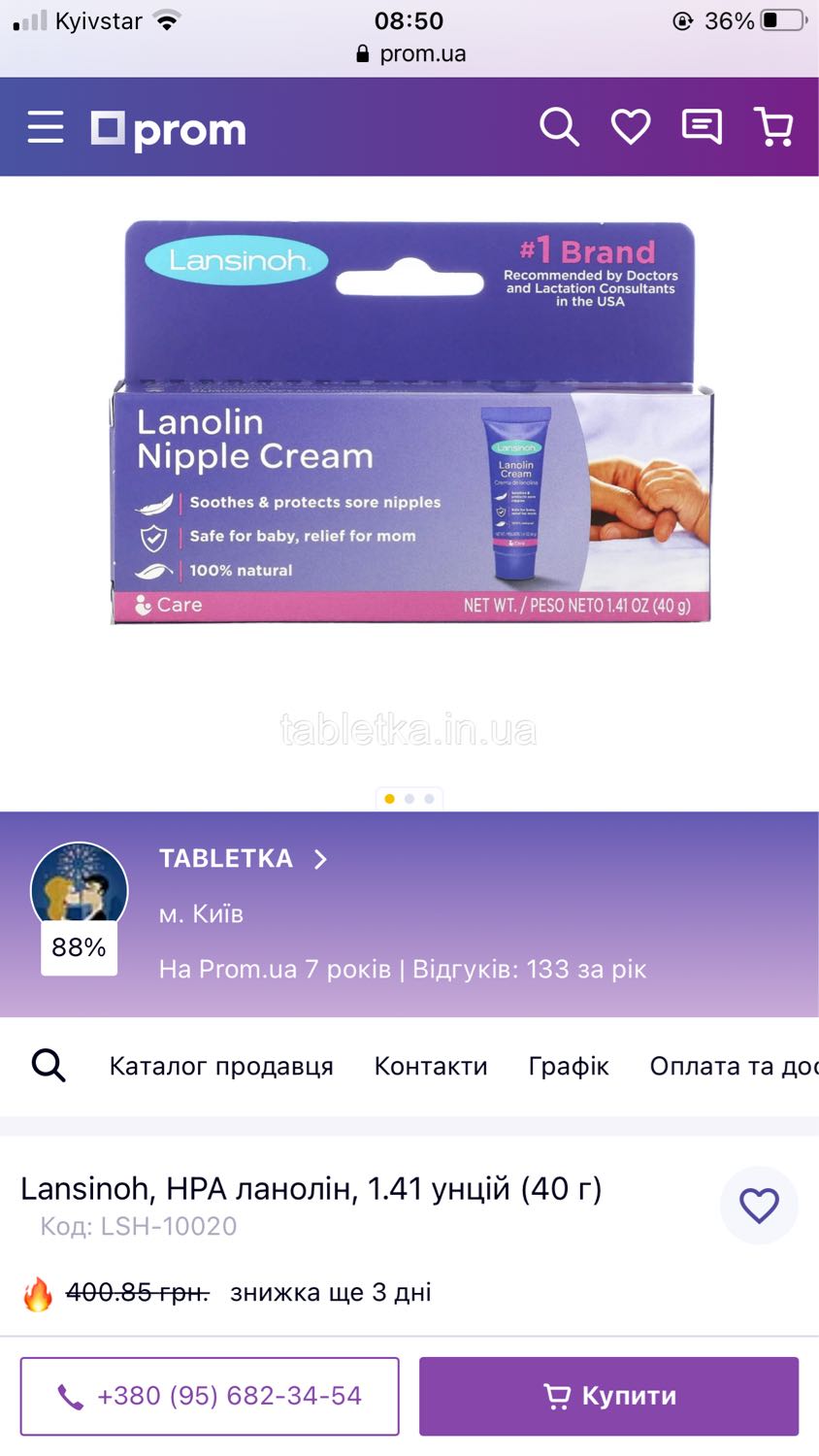This screenshot has height=1456, width=819.
Task: Switch to Контакти tab
Action: pyautogui.click(x=431, y=1066)
